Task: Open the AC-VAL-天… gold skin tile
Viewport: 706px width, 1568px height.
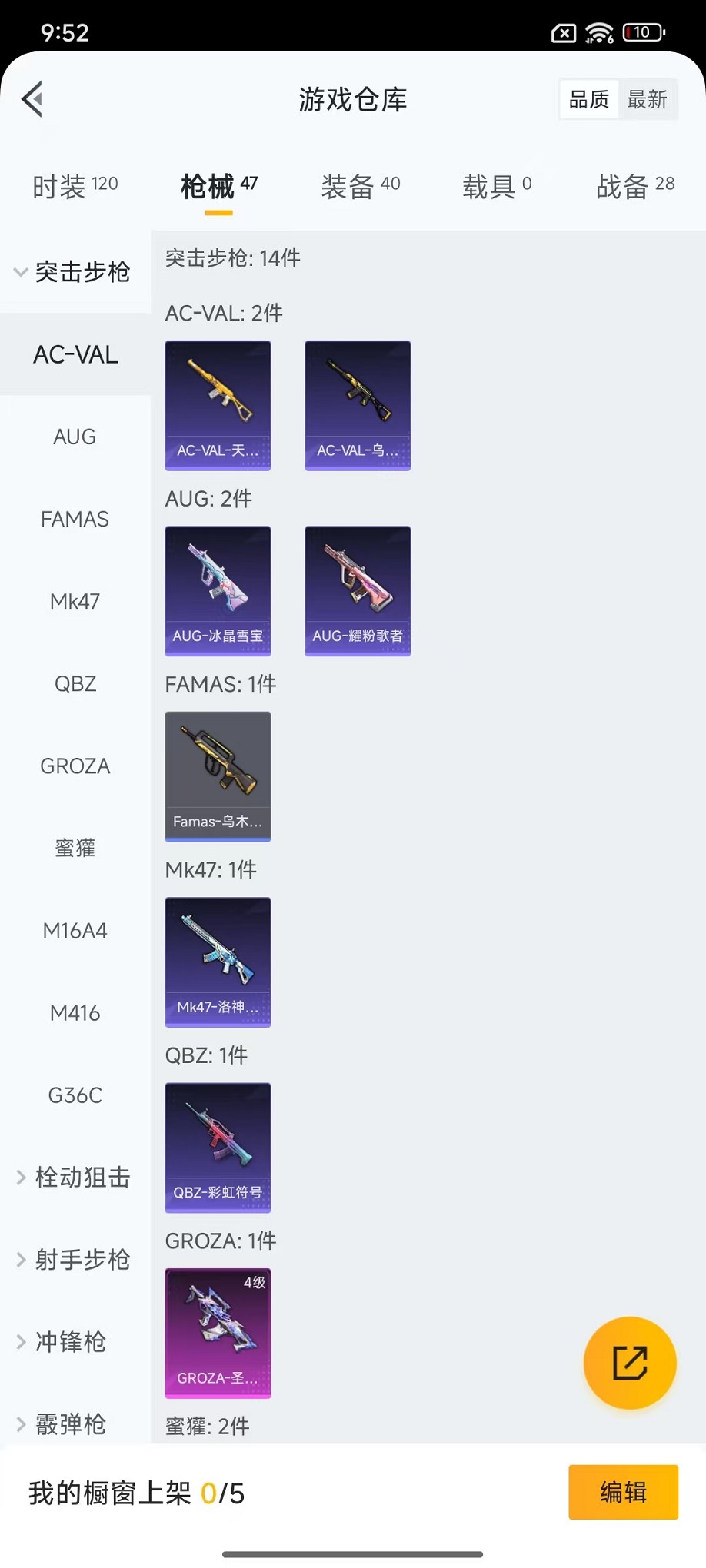Action: pyautogui.click(x=218, y=405)
